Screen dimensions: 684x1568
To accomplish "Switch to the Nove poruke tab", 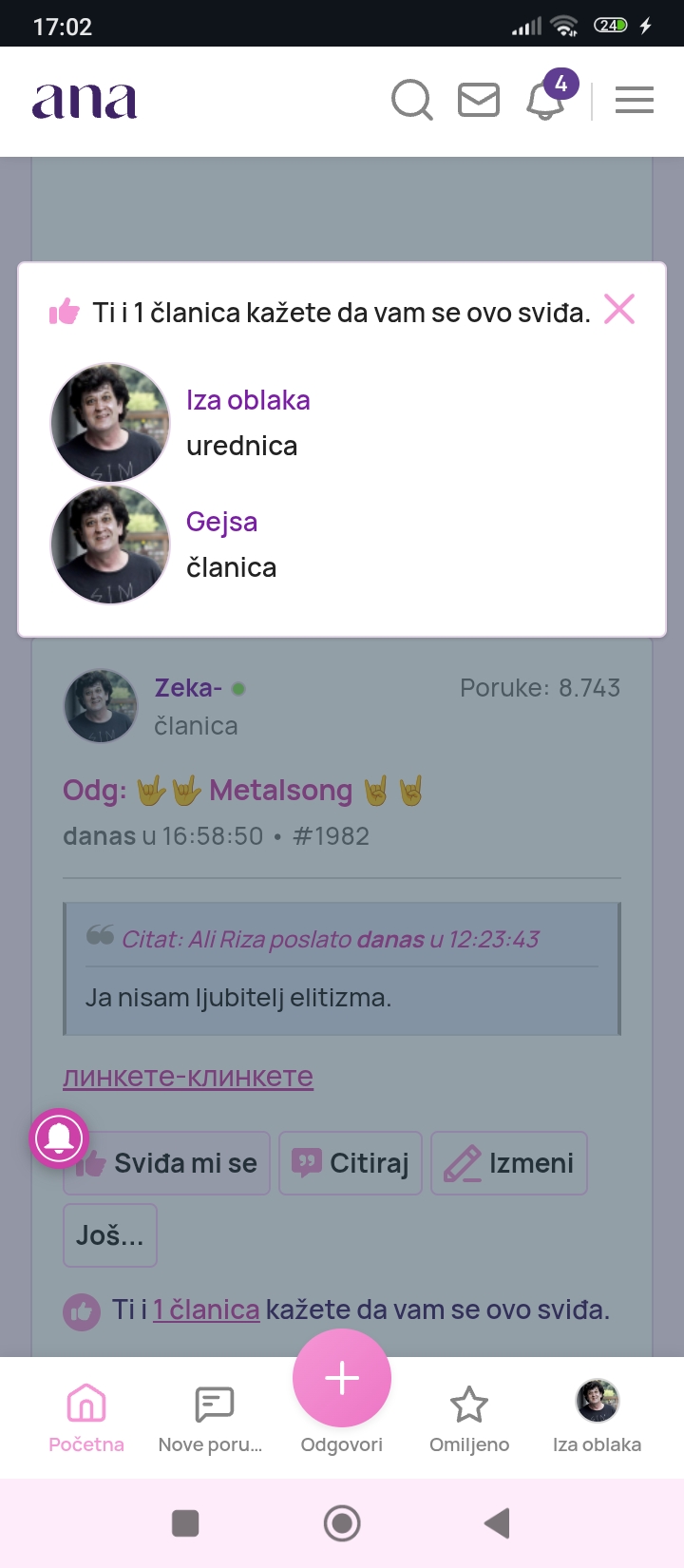I will click(211, 1418).
